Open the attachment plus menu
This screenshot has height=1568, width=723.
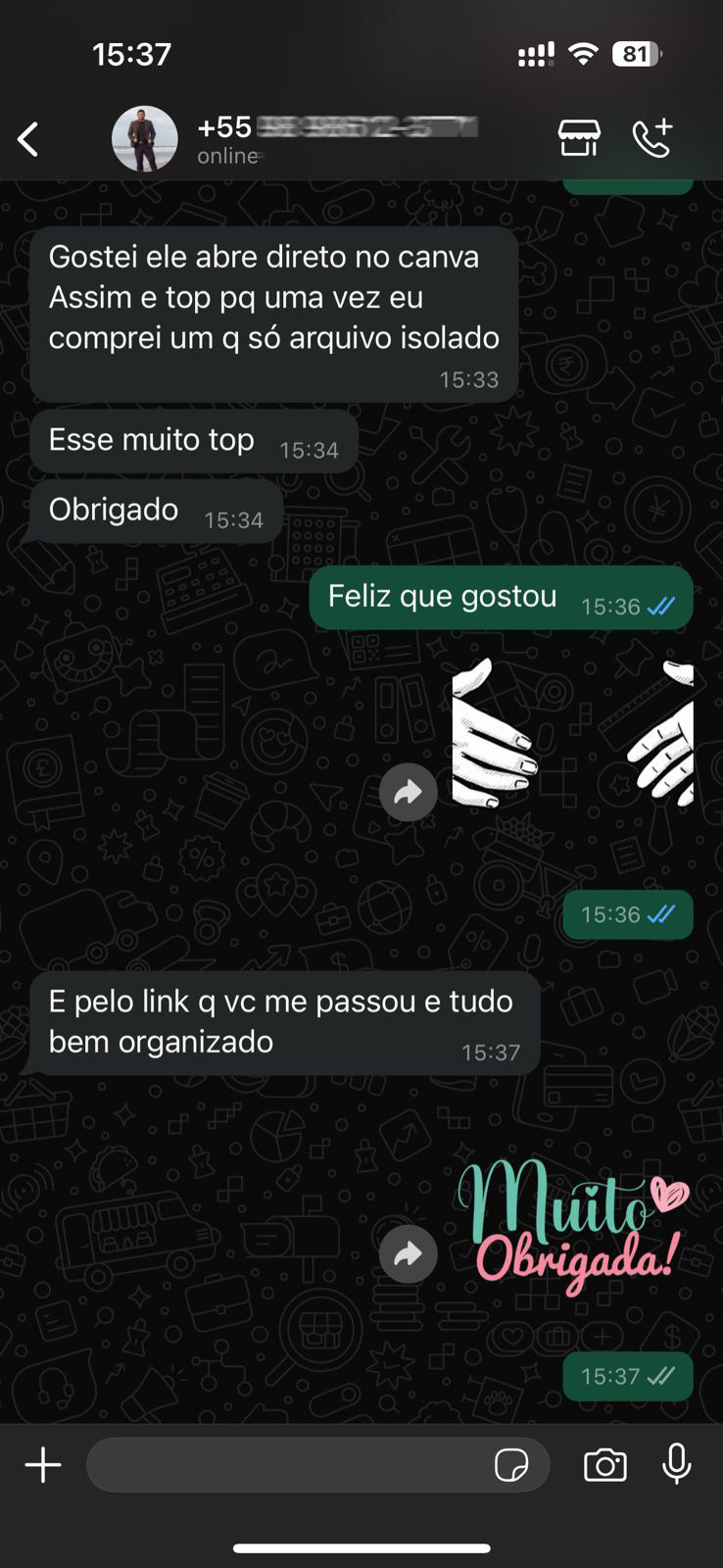point(43,1465)
